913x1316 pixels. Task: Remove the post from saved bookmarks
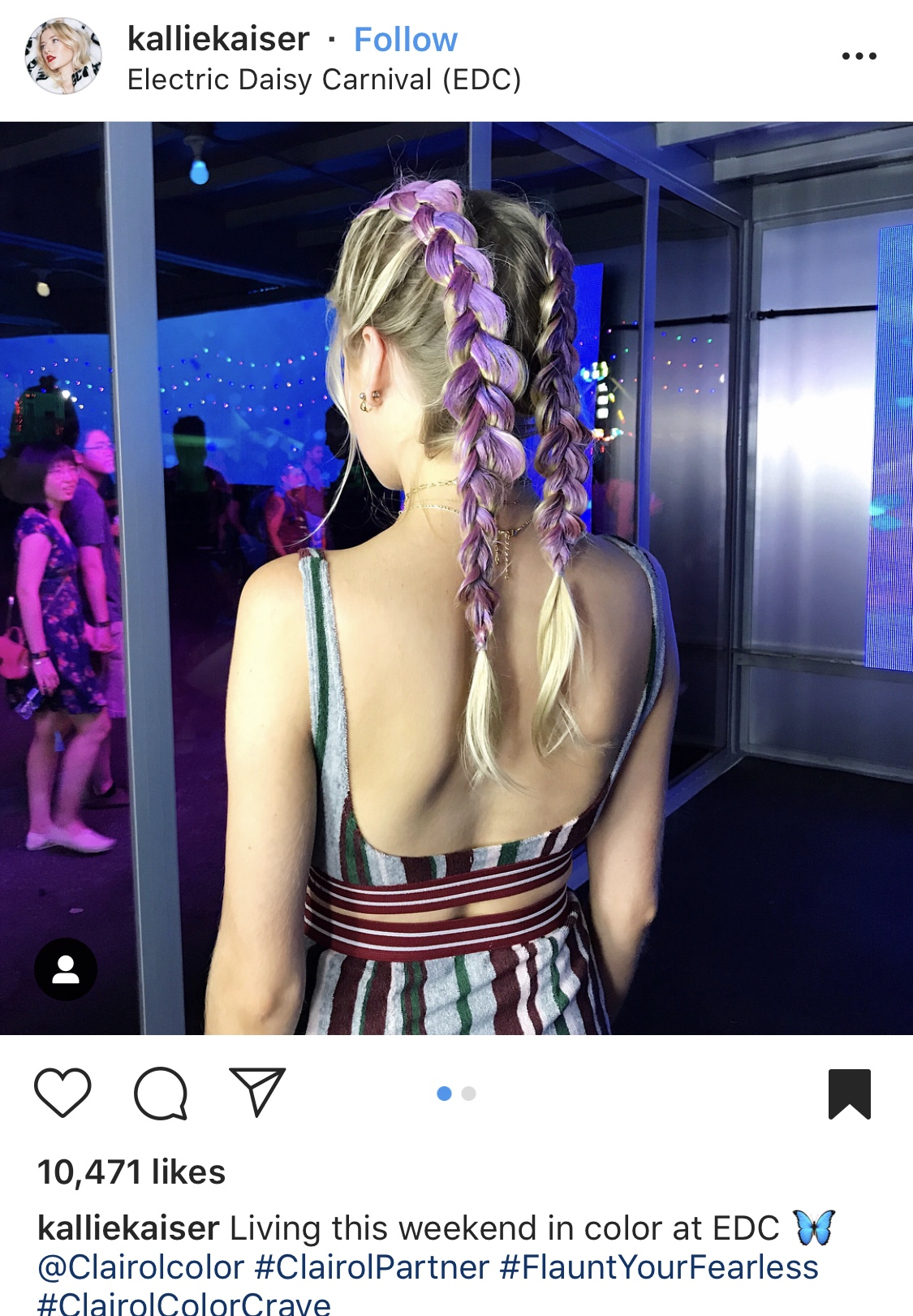pyautogui.click(x=849, y=1094)
